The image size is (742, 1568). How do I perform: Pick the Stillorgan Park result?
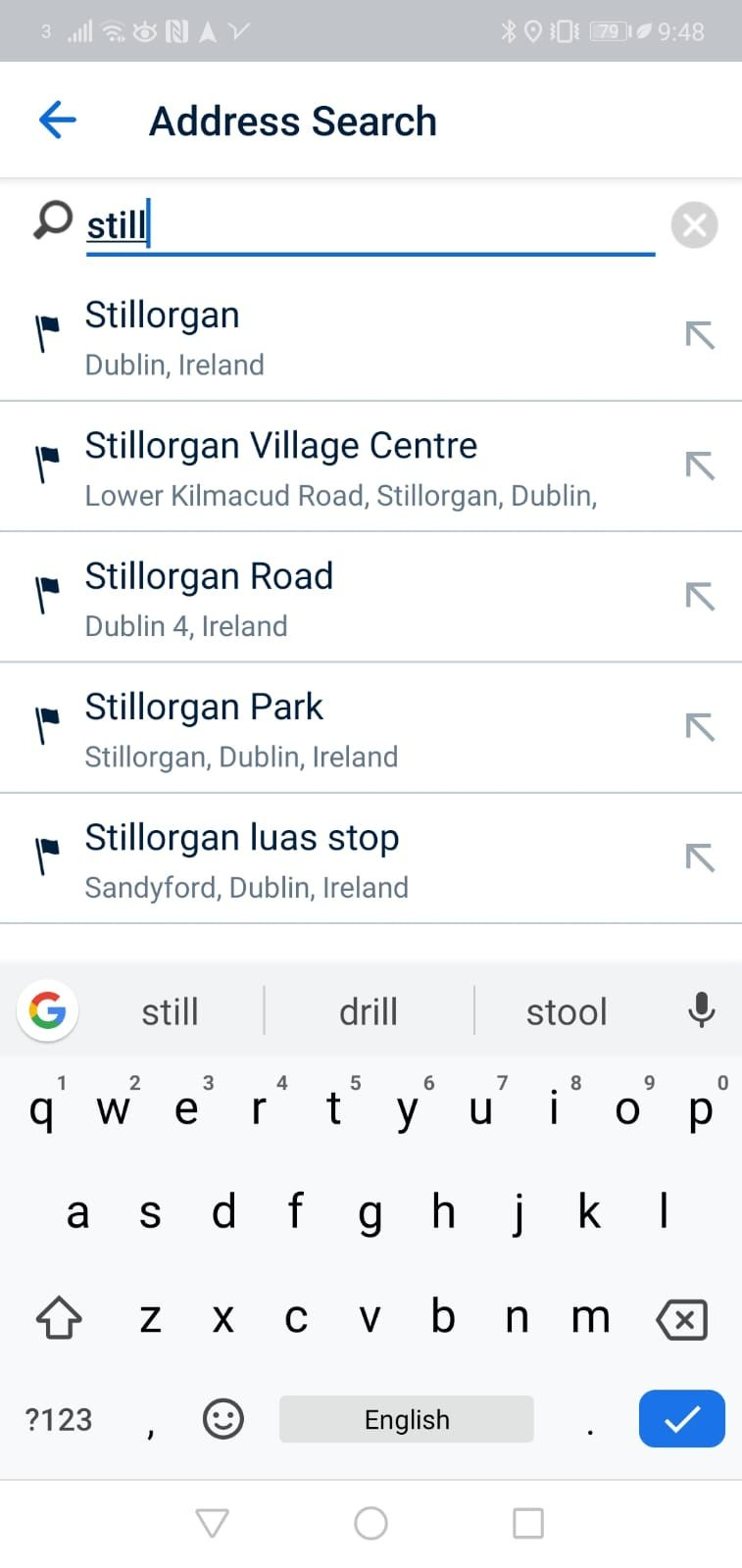point(294,728)
